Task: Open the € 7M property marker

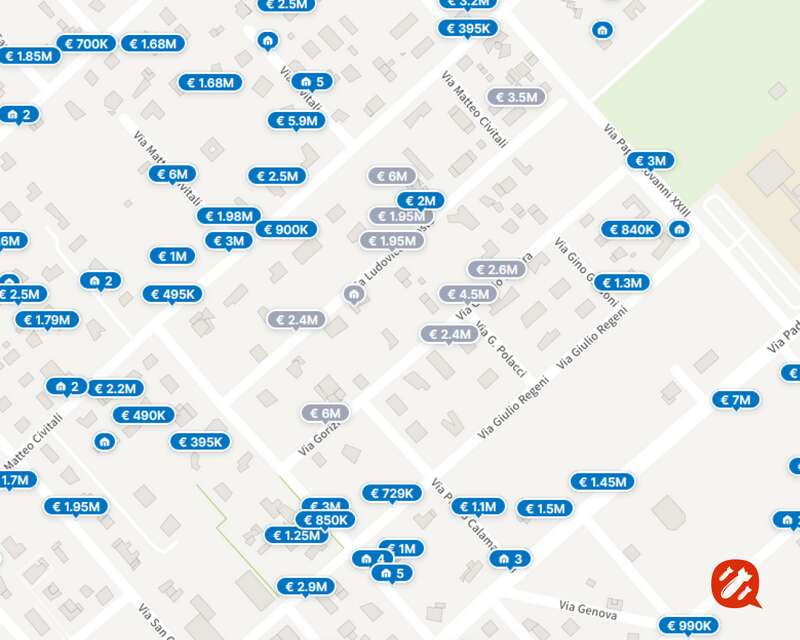Action: [x=735, y=400]
